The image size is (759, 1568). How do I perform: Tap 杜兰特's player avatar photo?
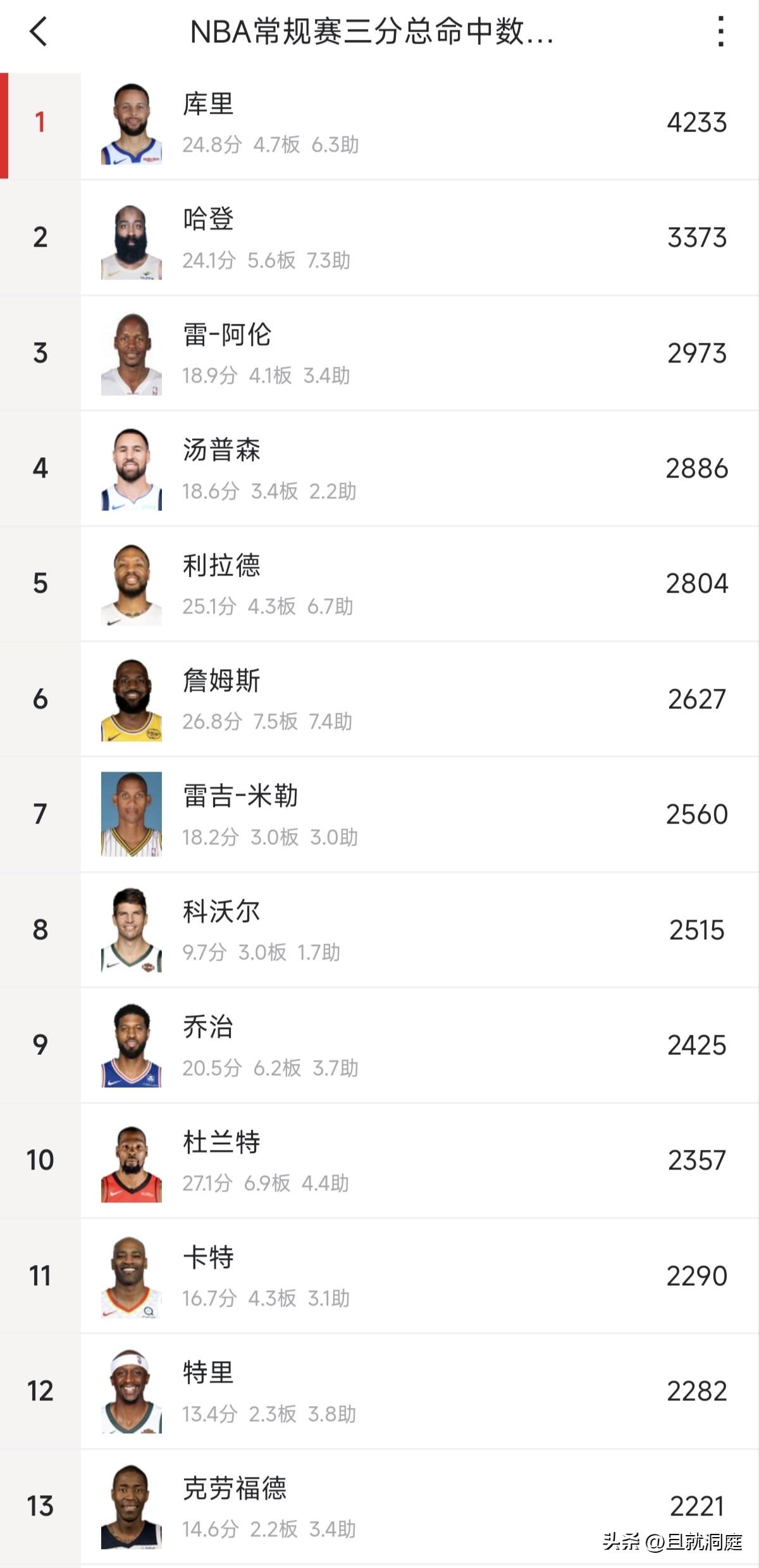tap(131, 1161)
